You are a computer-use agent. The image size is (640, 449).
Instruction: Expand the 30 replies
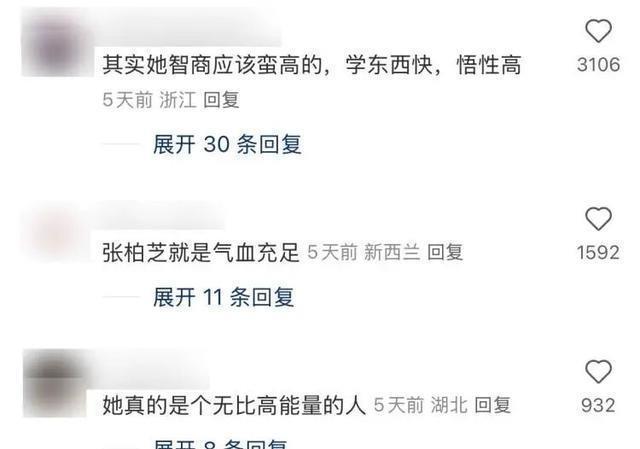point(227,144)
